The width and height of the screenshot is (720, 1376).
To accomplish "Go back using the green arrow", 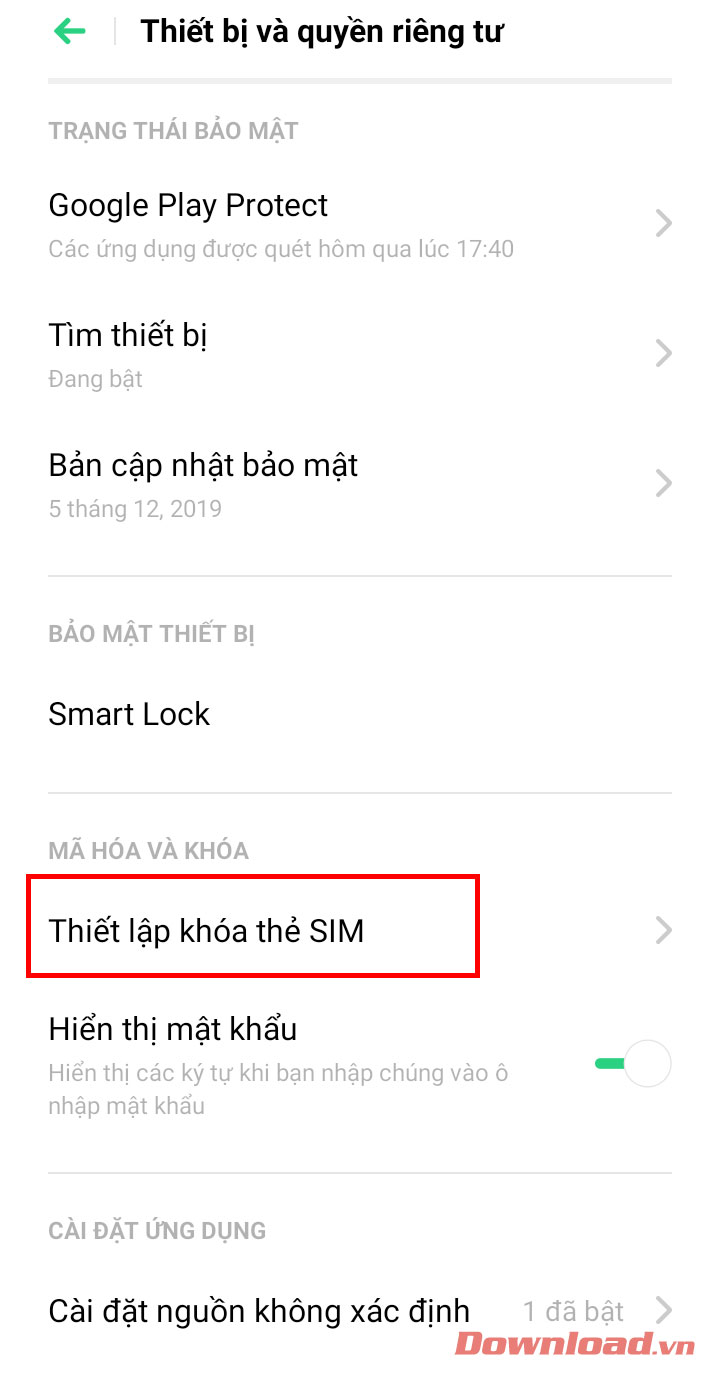I will 69,32.
